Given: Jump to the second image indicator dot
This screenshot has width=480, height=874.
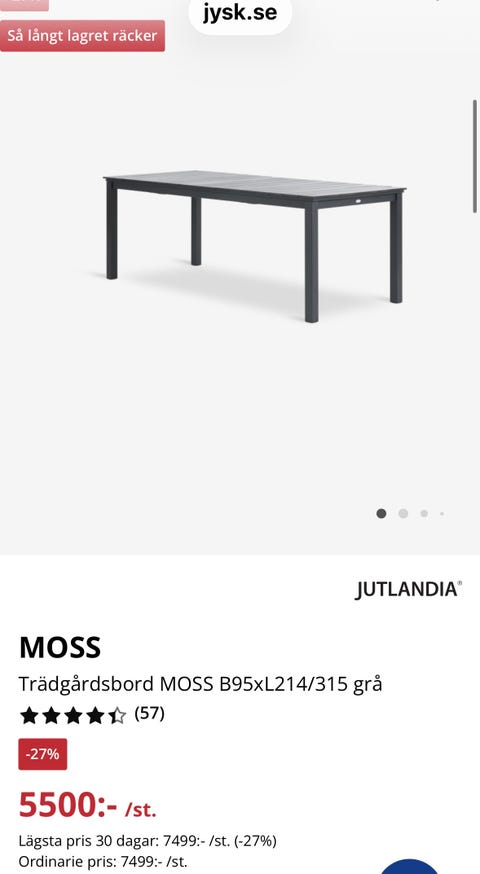Looking at the screenshot, I should pyautogui.click(x=403, y=513).
